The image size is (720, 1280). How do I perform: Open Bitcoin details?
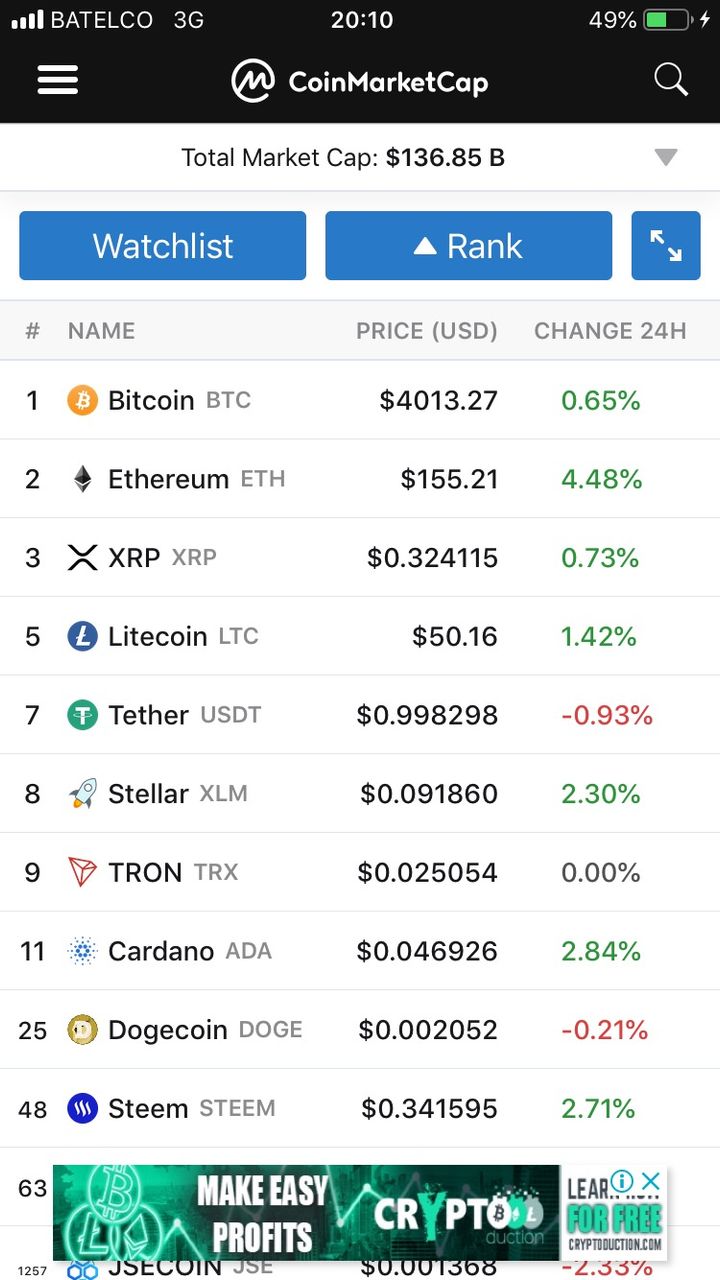coord(360,400)
